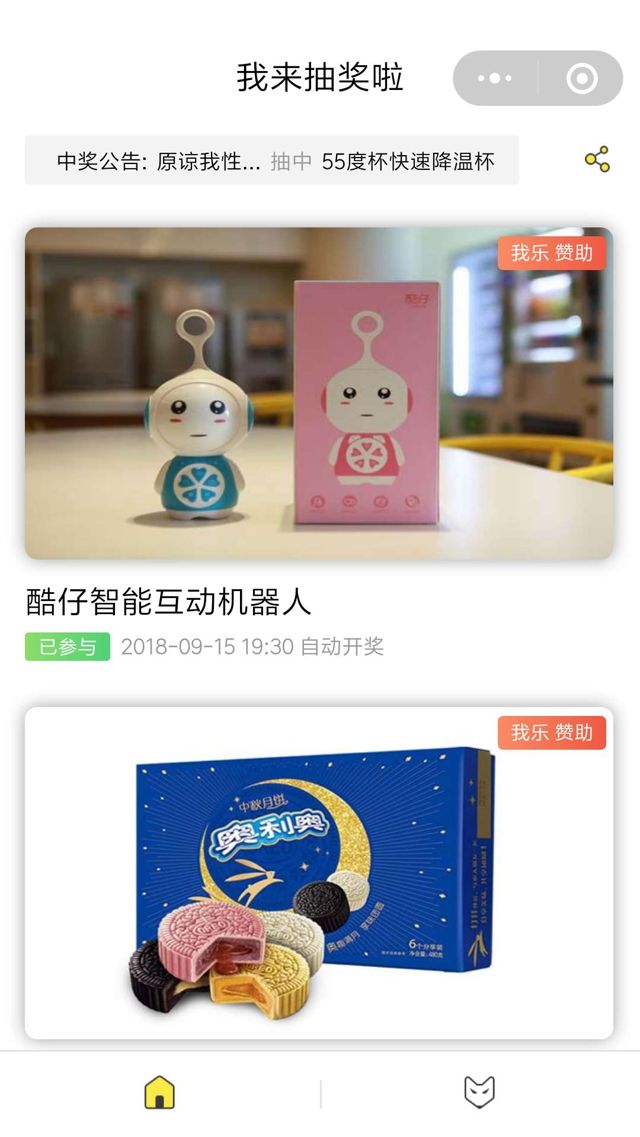This screenshot has width=640, height=1137.
Task: Open the mini program more options menu
Action: (495, 78)
